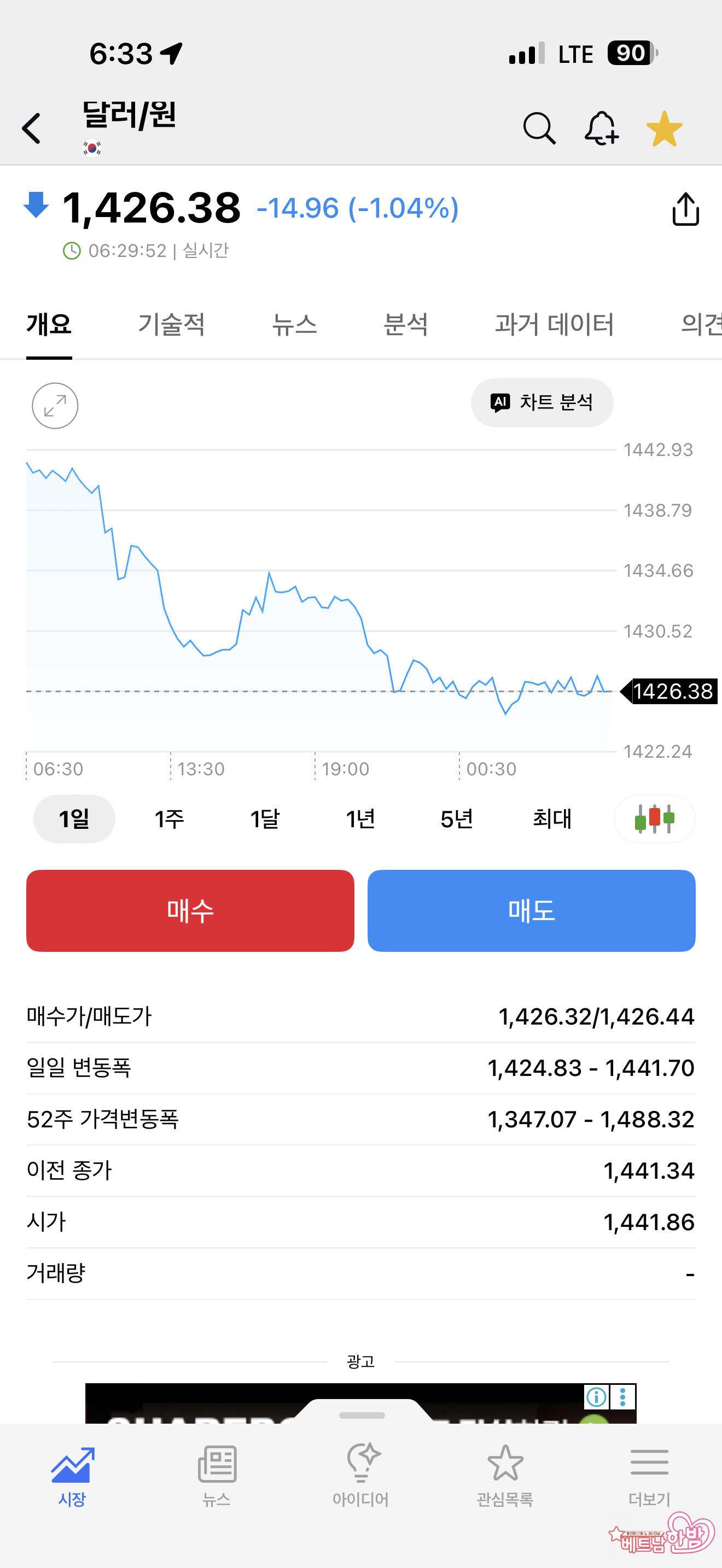722x1568 pixels.
Task: Open the 과거 데이터 tab
Action: (x=554, y=324)
